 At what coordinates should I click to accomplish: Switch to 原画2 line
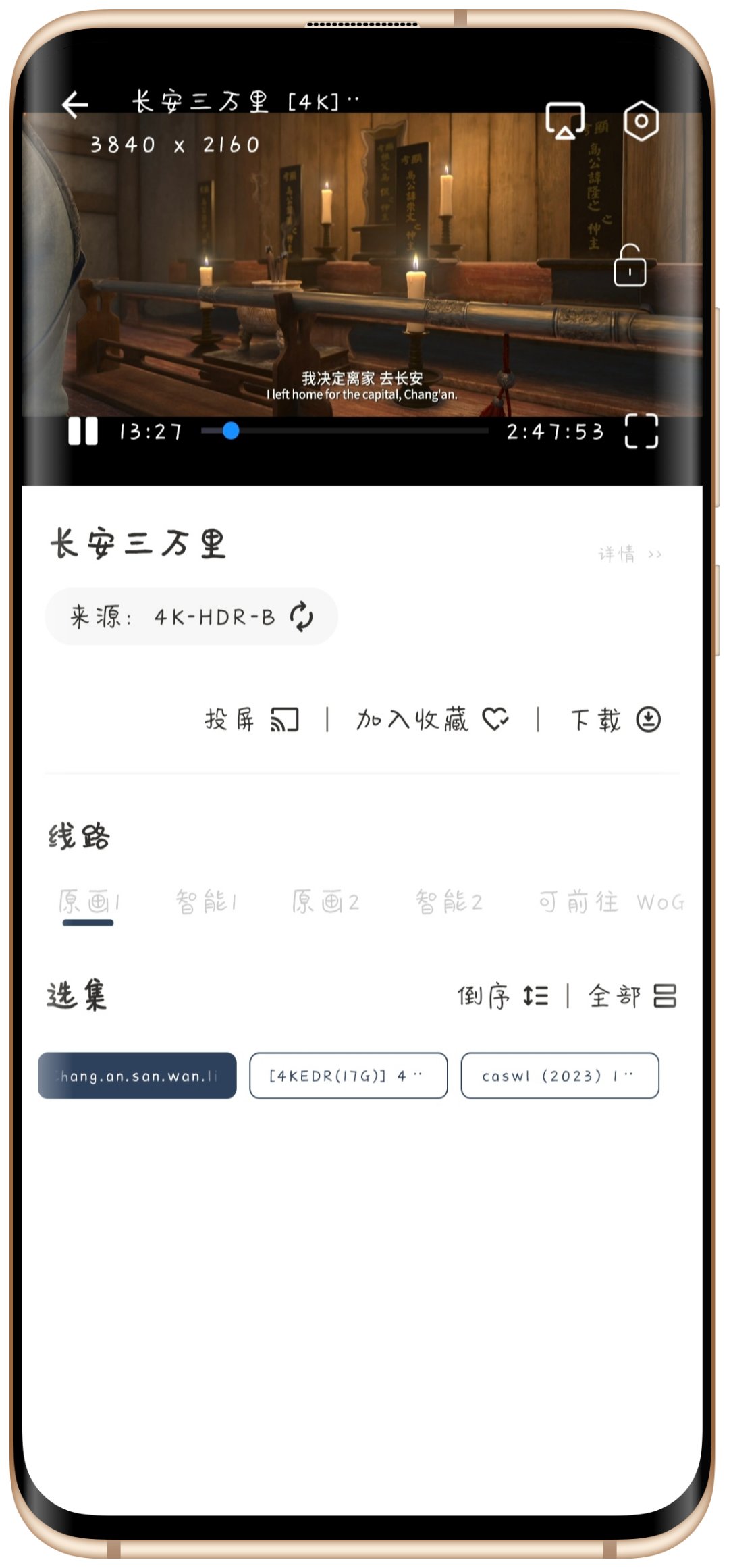click(325, 902)
